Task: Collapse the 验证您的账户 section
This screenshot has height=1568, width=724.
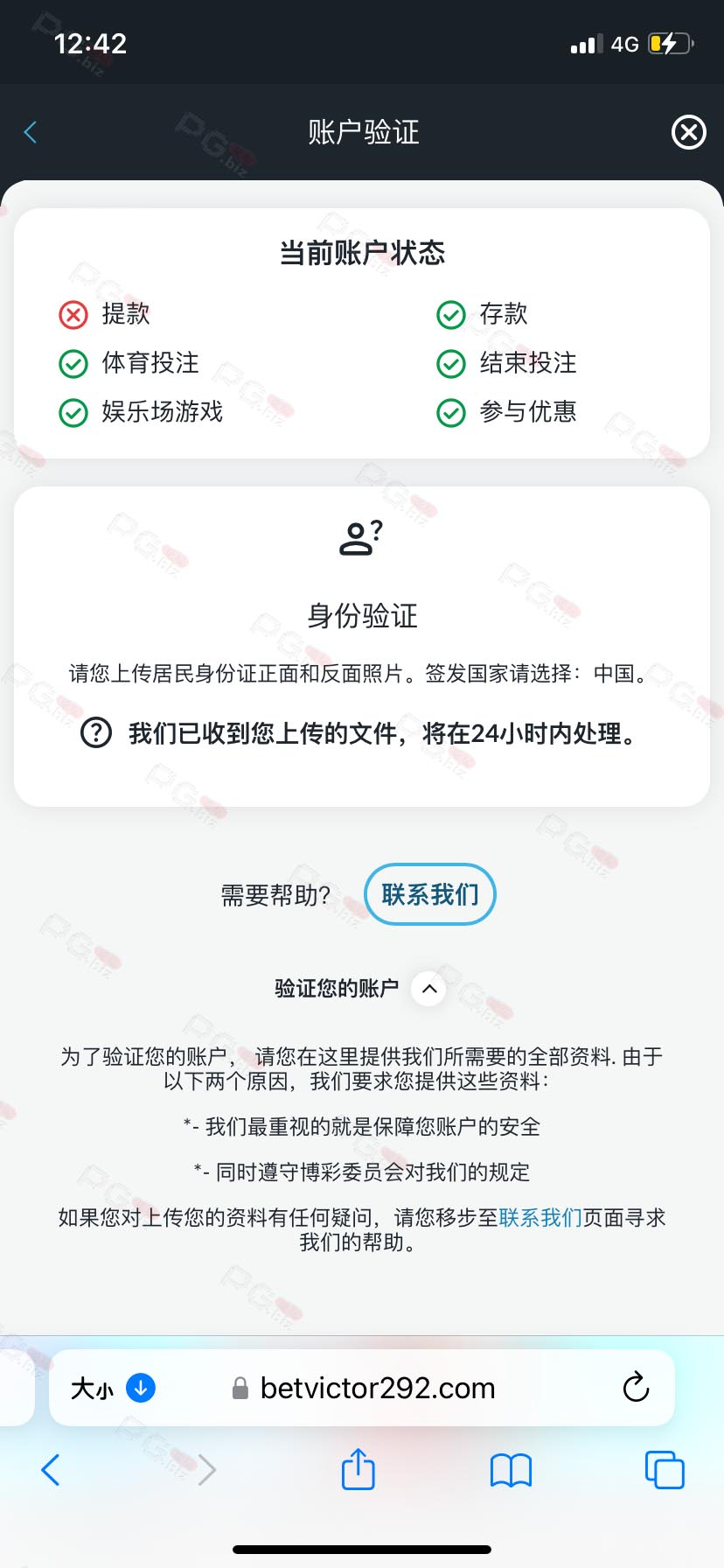Action: click(x=428, y=989)
